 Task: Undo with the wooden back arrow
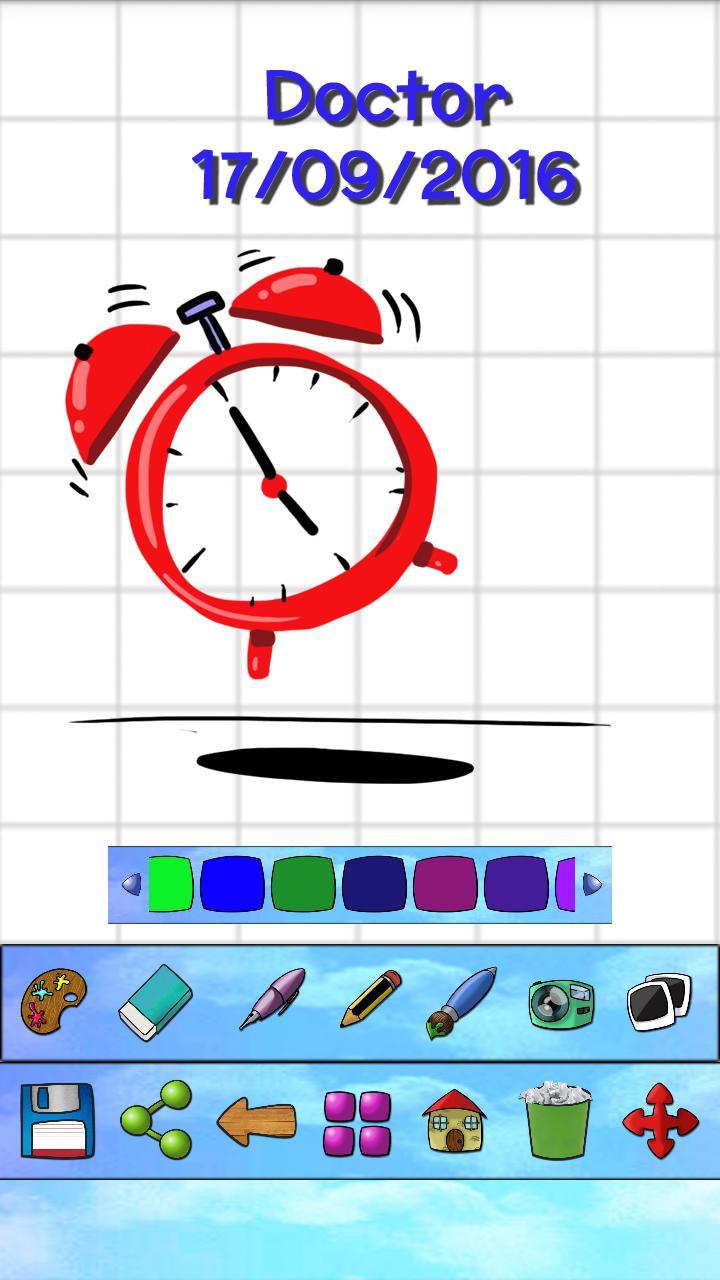pos(257,1121)
